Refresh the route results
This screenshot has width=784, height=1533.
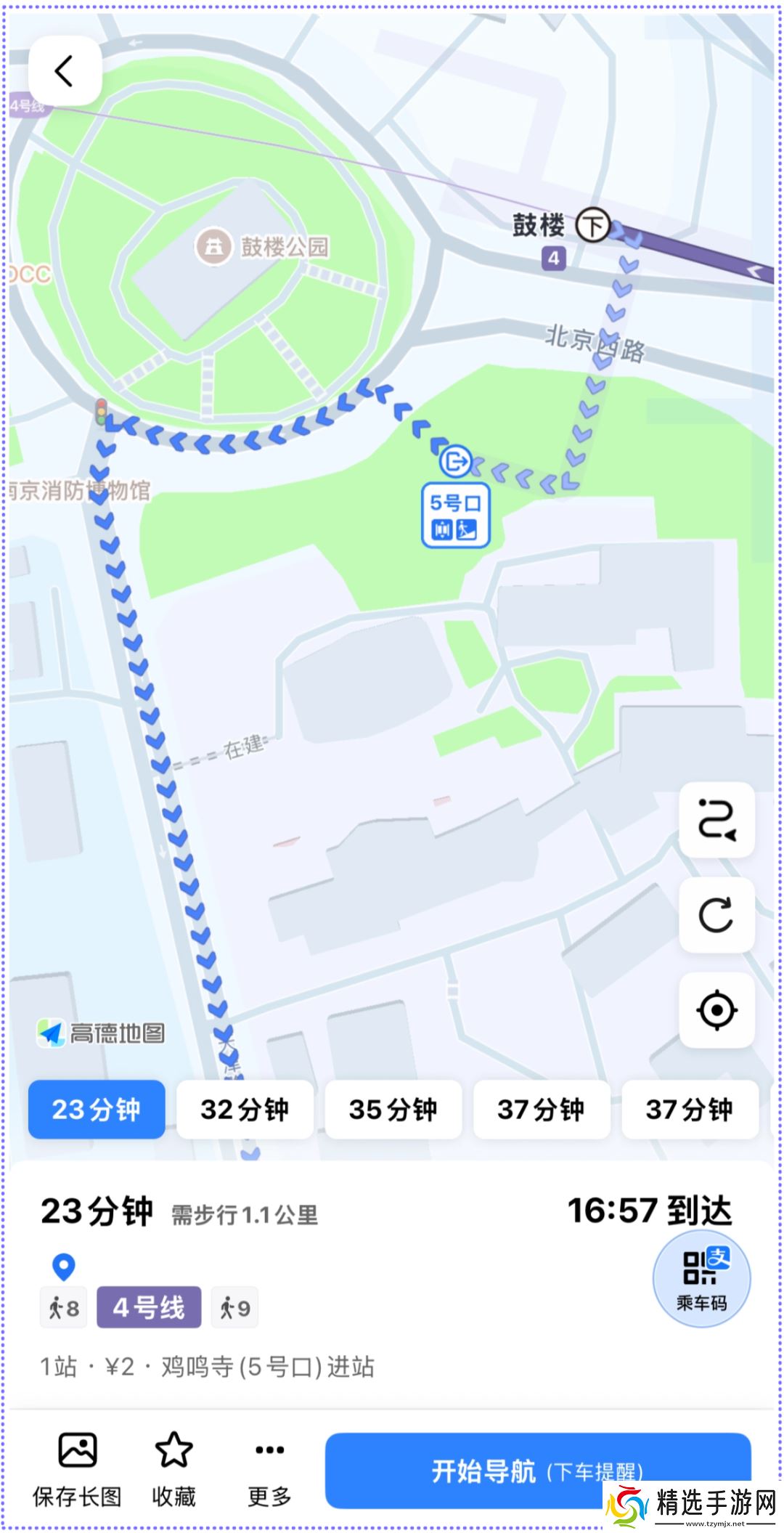click(716, 915)
